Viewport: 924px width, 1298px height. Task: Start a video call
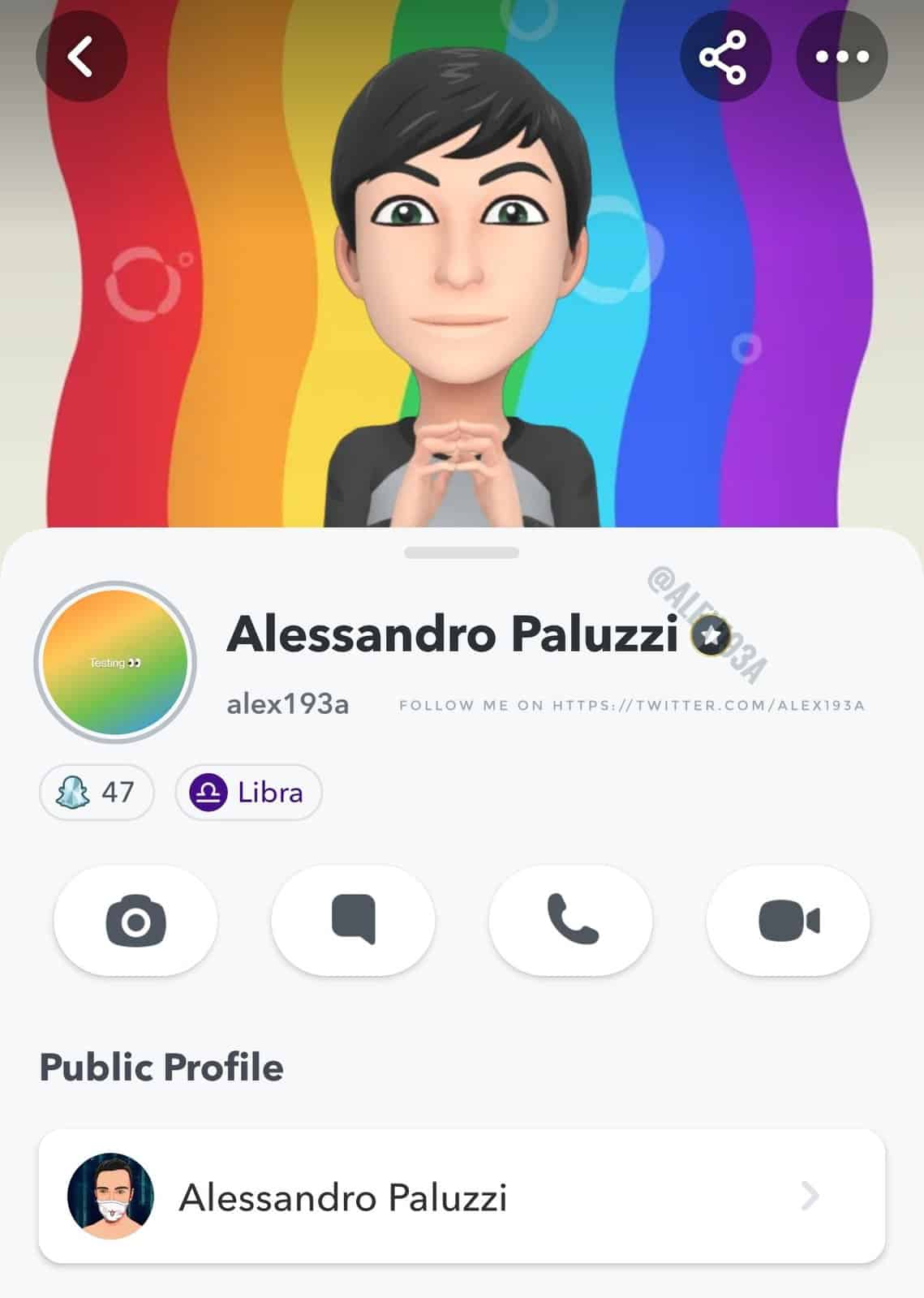(x=789, y=921)
